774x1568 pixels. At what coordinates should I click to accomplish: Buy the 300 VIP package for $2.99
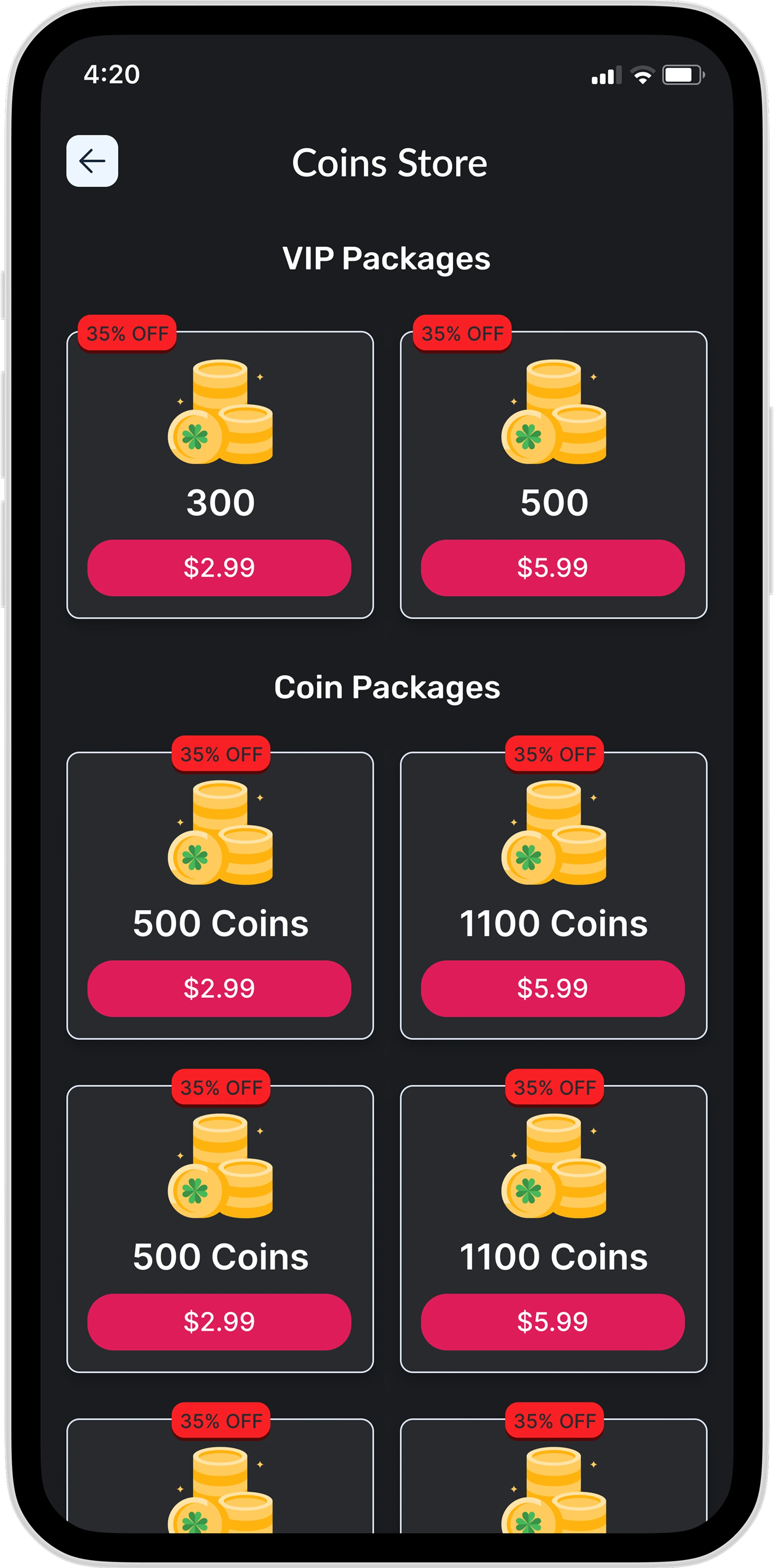point(219,567)
